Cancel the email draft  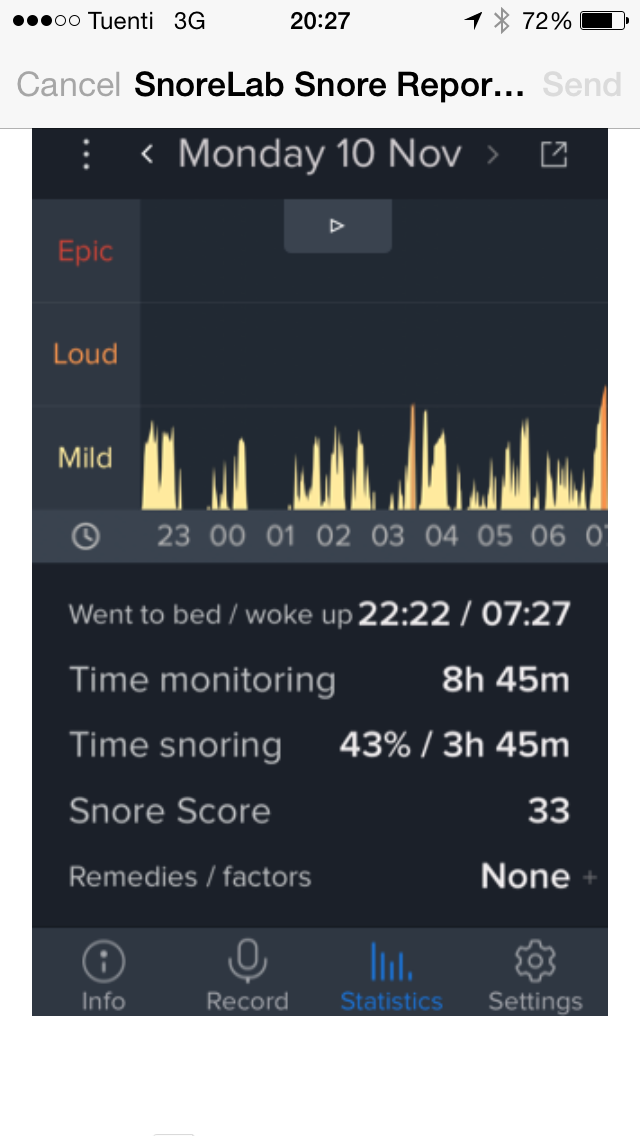click(68, 85)
